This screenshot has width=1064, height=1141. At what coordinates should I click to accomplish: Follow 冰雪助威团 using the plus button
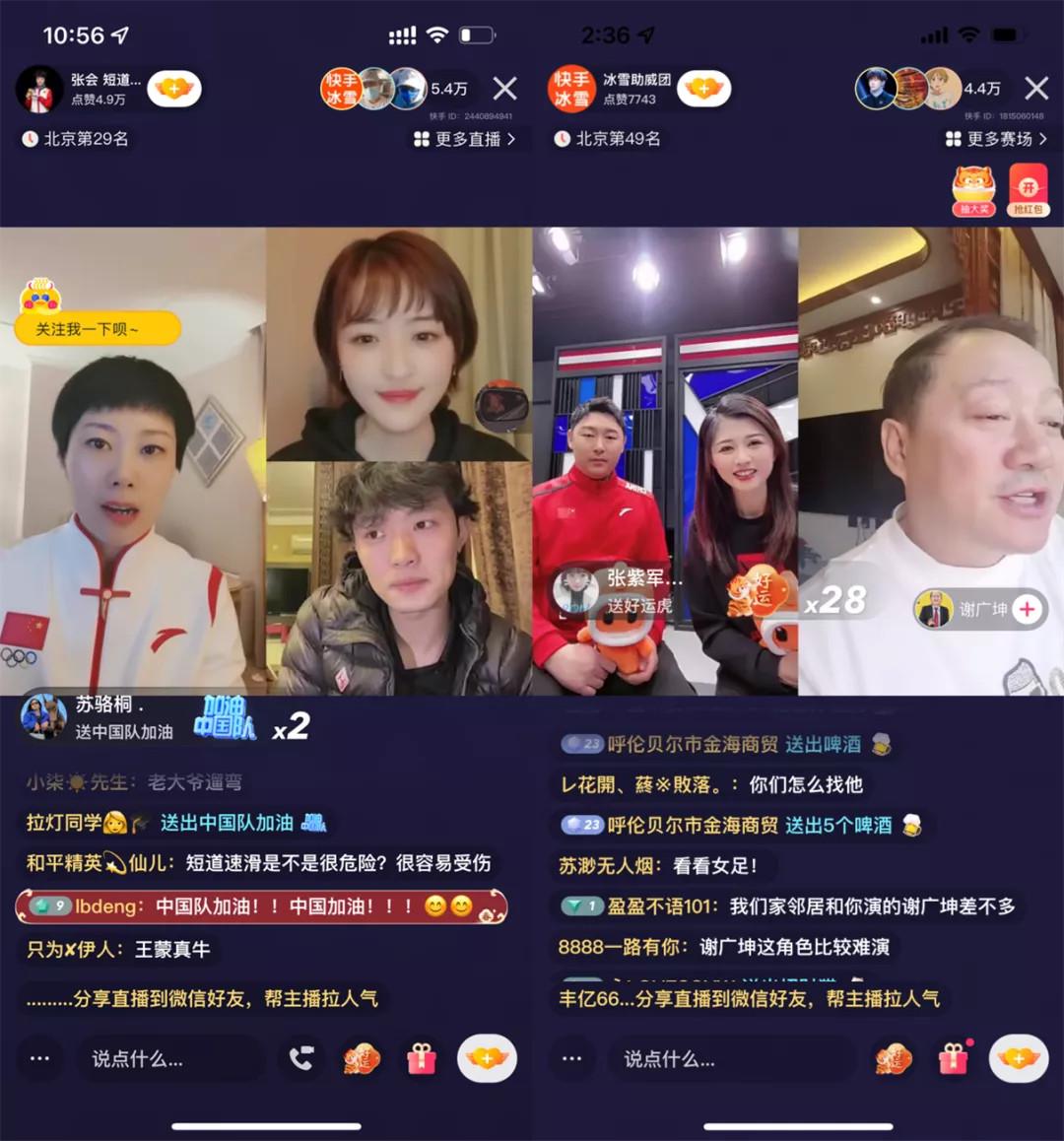click(704, 88)
